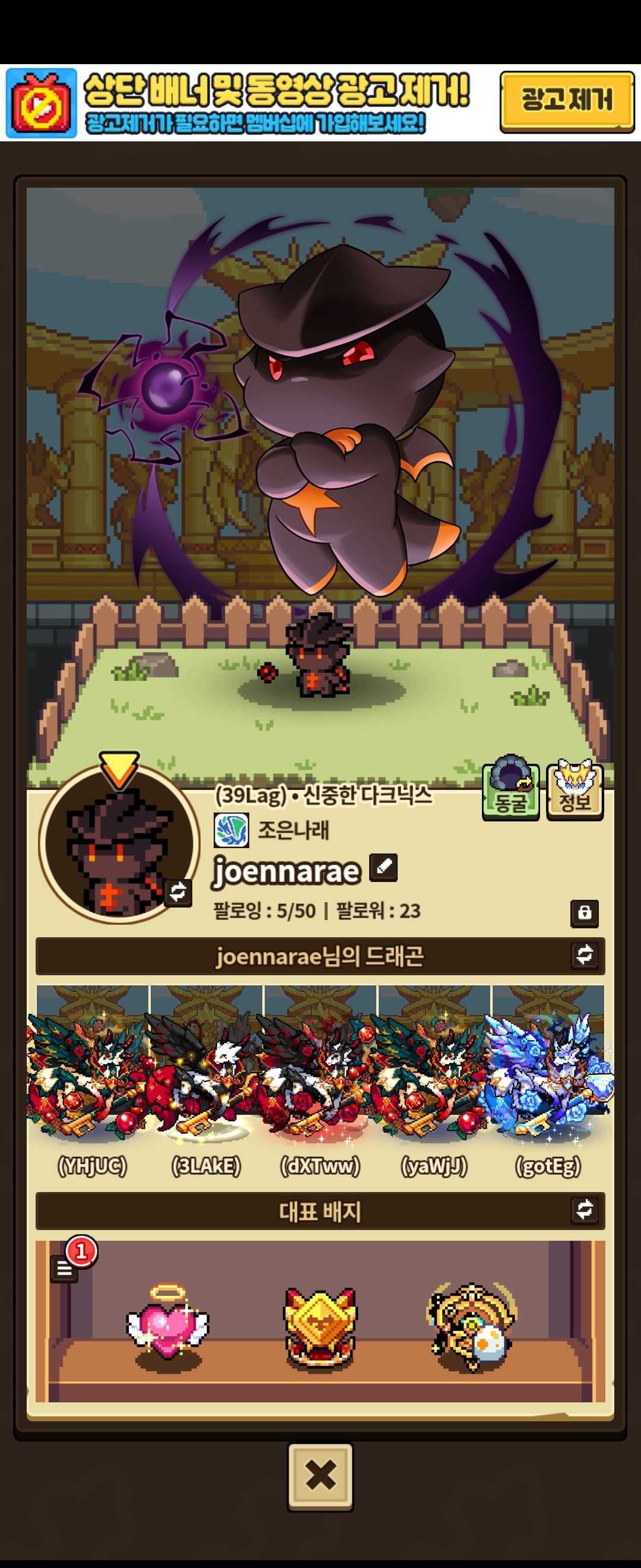Change the dragons in joennarae님의 드래곤
This screenshot has height=1568, width=641.
[x=584, y=954]
